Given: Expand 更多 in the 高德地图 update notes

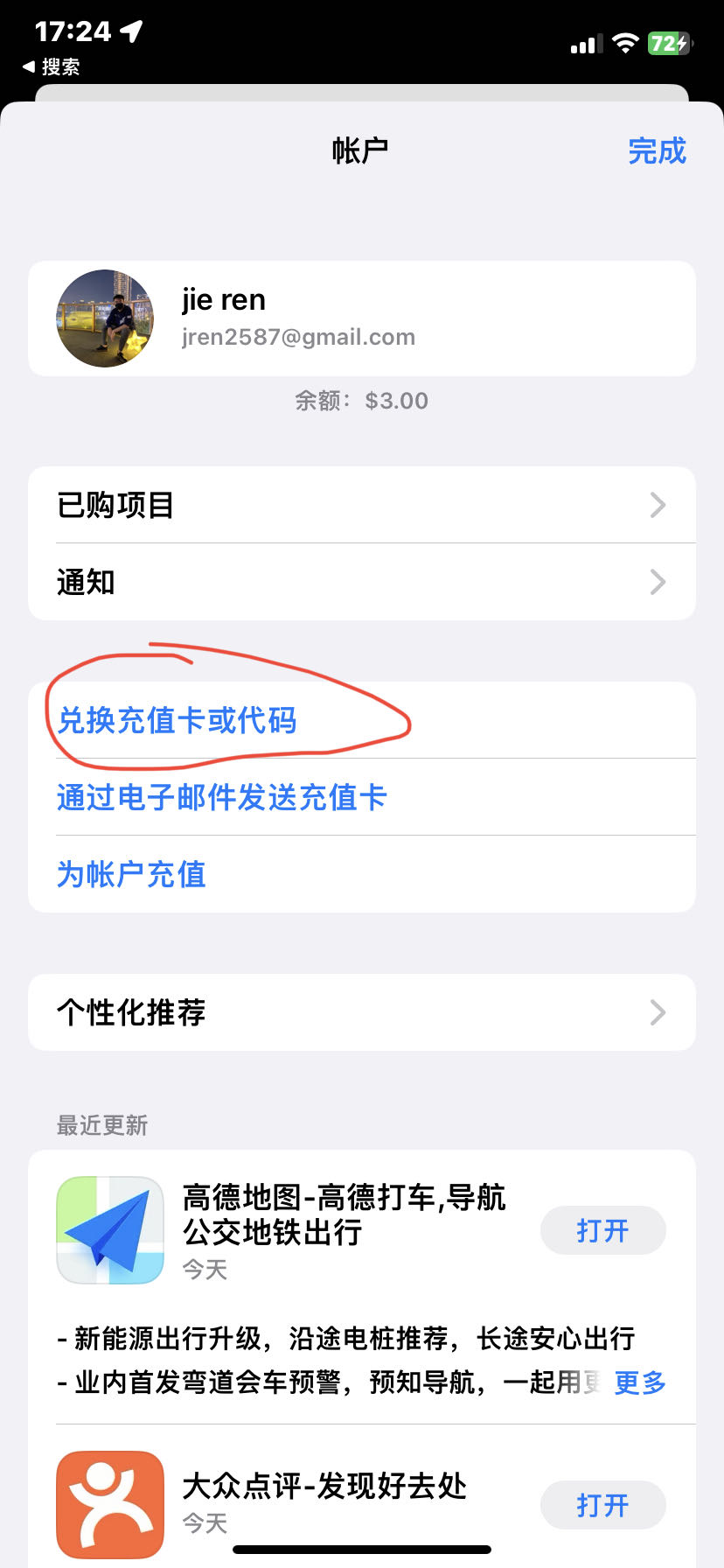Looking at the screenshot, I should [640, 1382].
